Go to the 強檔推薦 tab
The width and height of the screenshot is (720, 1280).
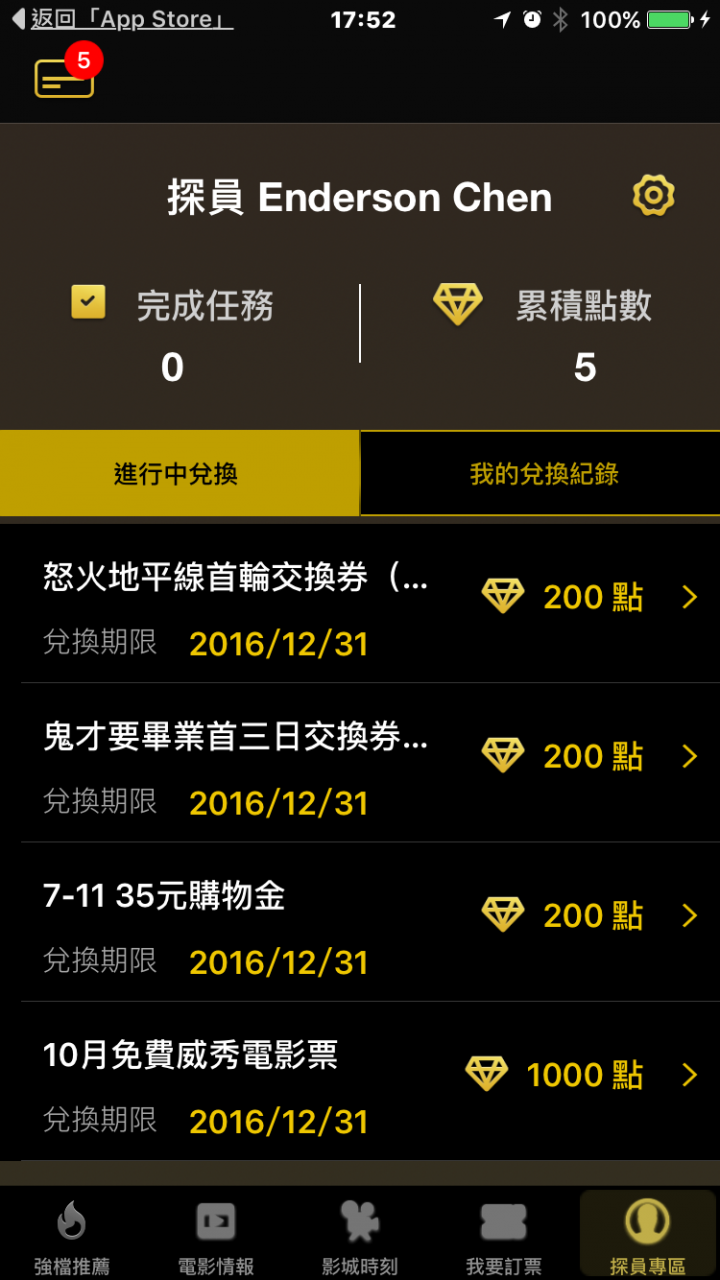click(72, 1235)
